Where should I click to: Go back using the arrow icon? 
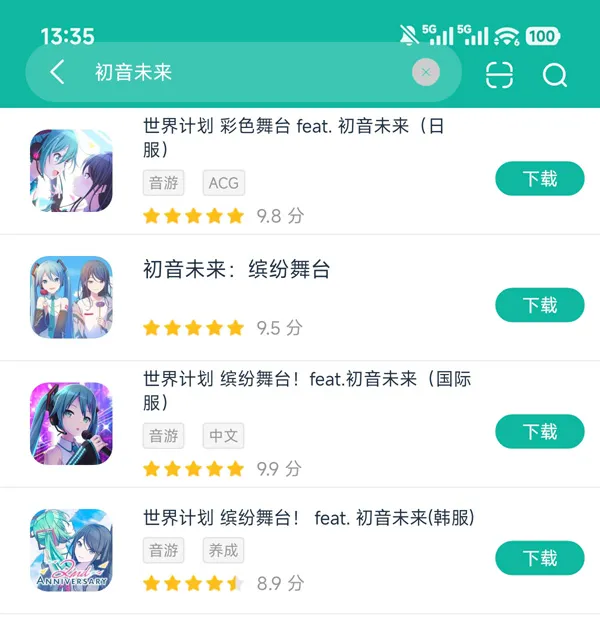coord(57,72)
